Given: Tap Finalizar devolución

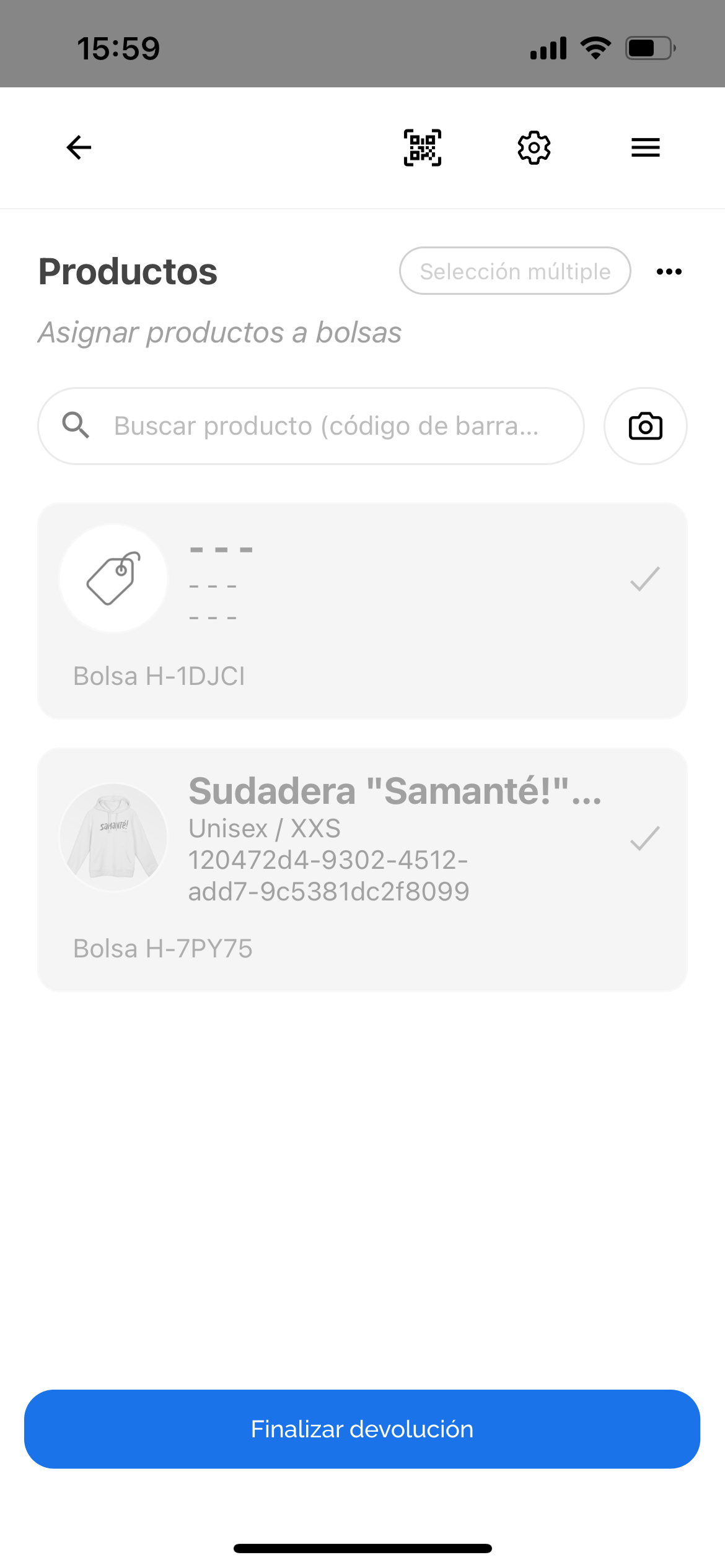Looking at the screenshot, I should [x=362, y=1429].
